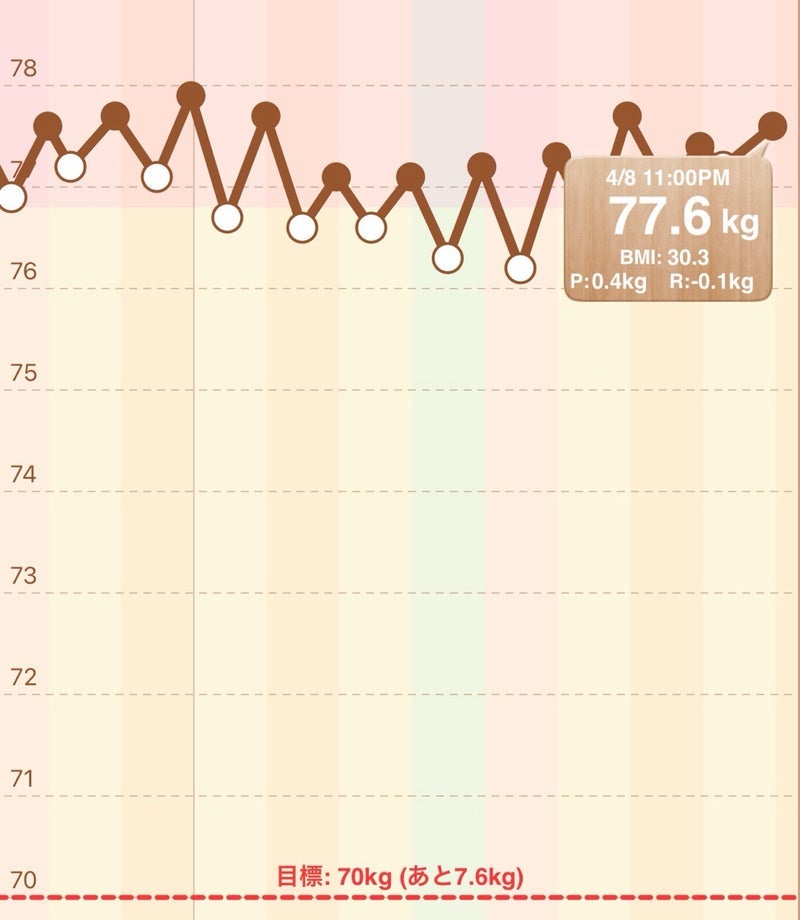Select the lowest white data point above 76 kg

pyautogui.click(x=519, y=268)
